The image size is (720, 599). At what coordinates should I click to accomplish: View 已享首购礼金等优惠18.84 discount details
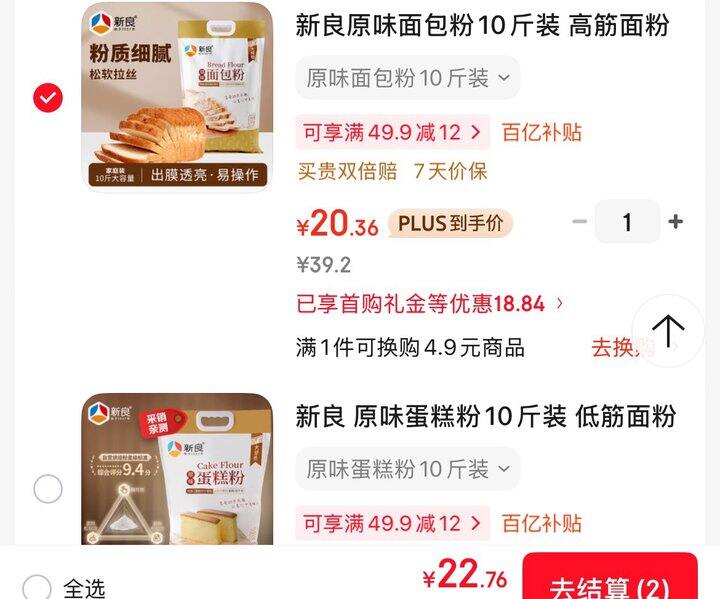click(x=431, y=303)
